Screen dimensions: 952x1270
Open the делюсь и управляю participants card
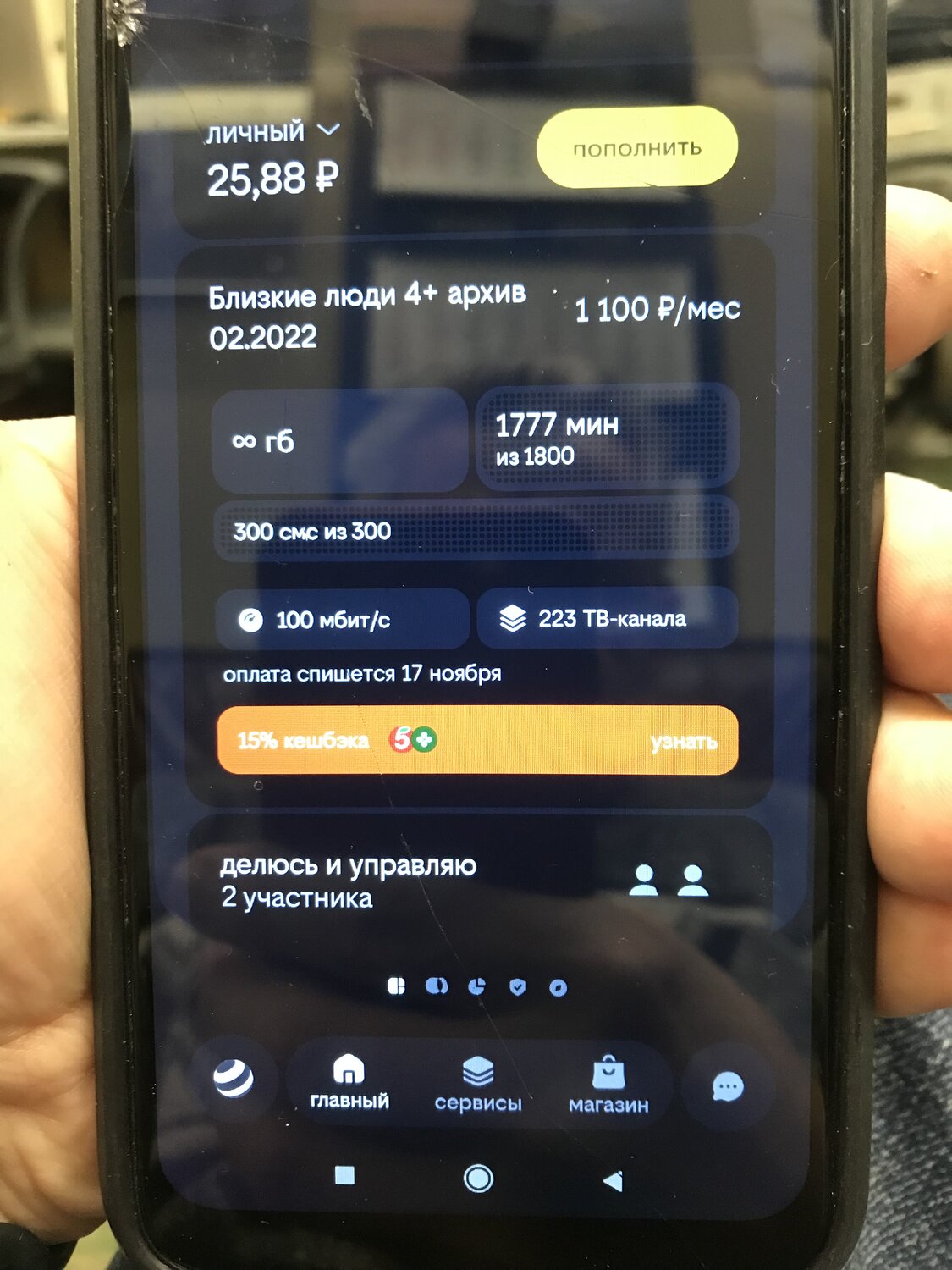pyautogui.click(x=474, y=881)
